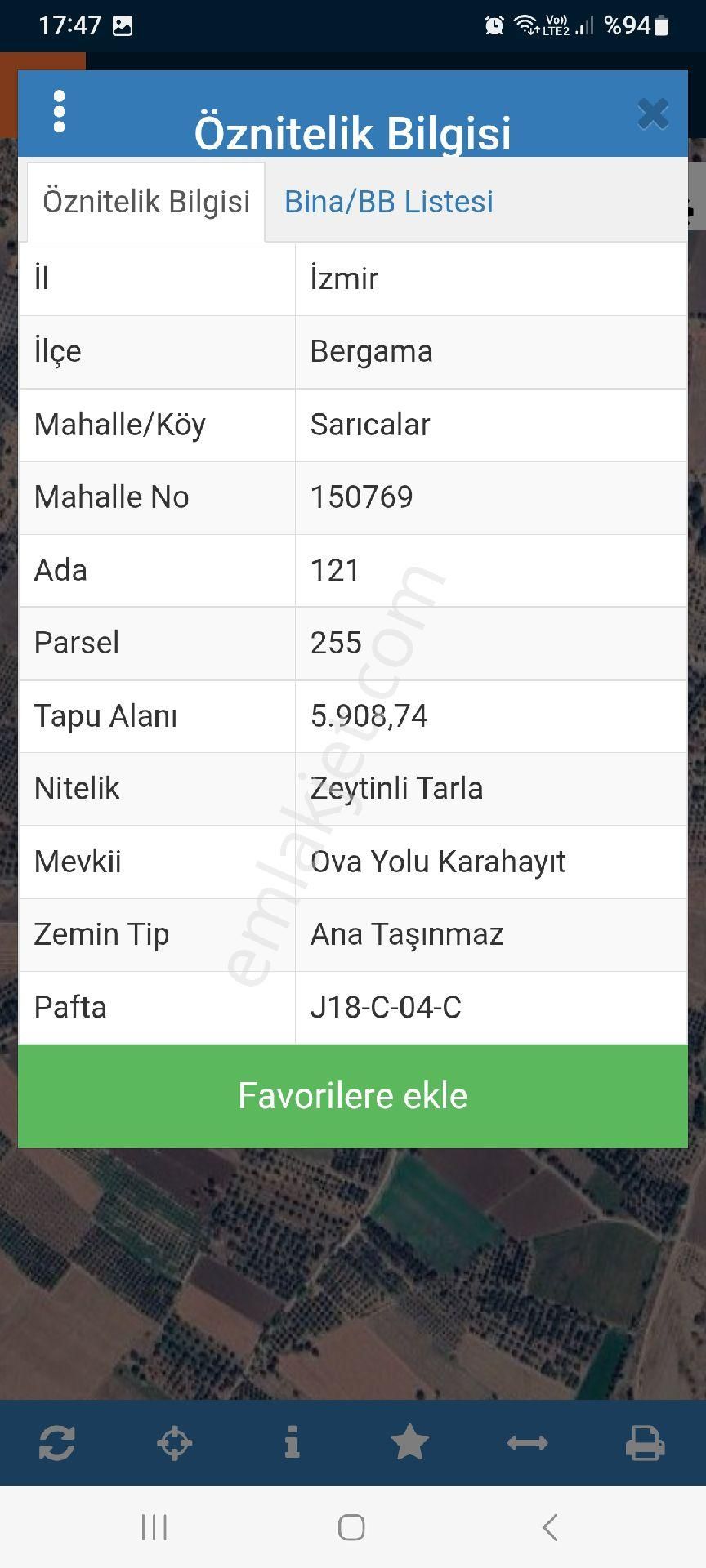The width and height of the screenshot is (706, 1568).
Task: Select the locate crosshair tool
Action: (174, 1442)
